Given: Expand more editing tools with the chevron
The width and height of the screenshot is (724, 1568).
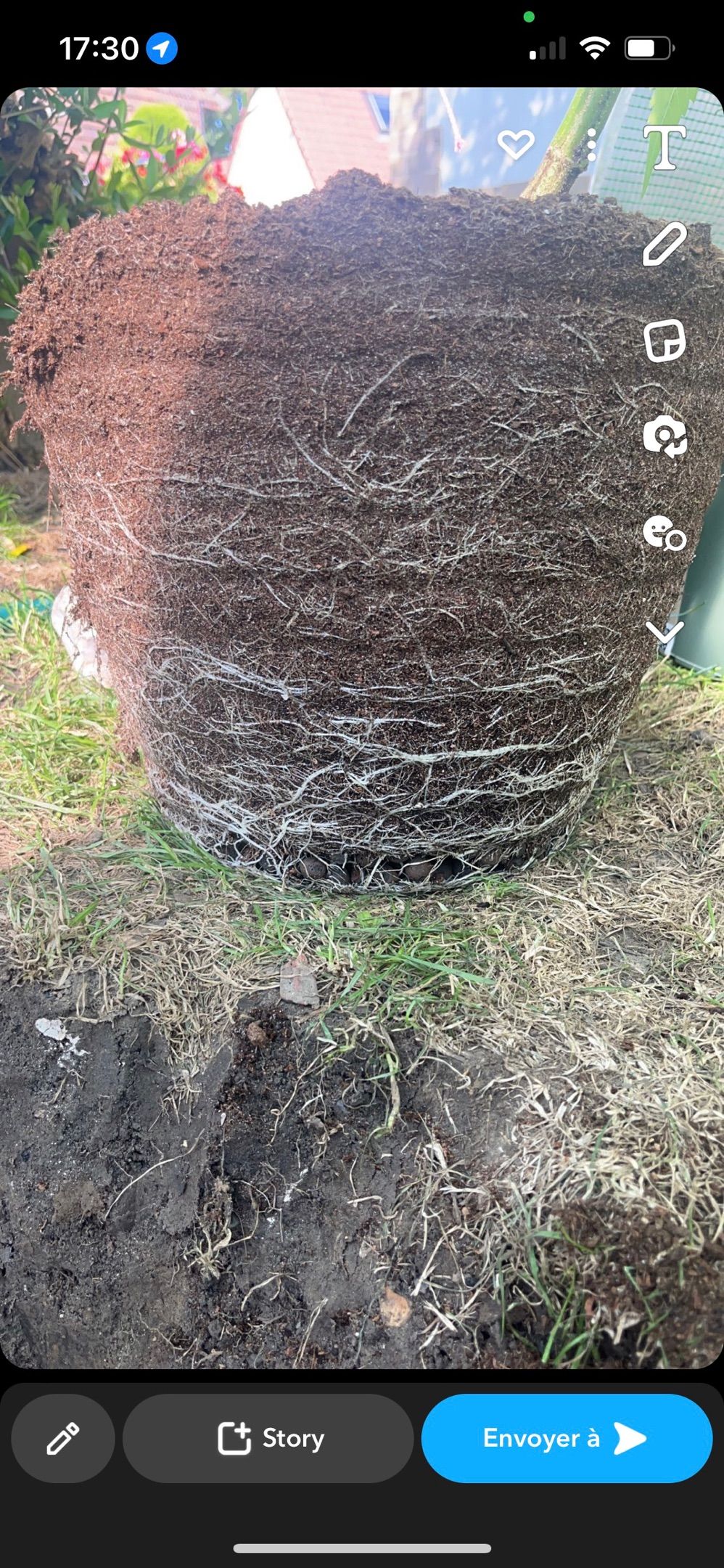Looking at the screenshot, I should click(664, 632).
